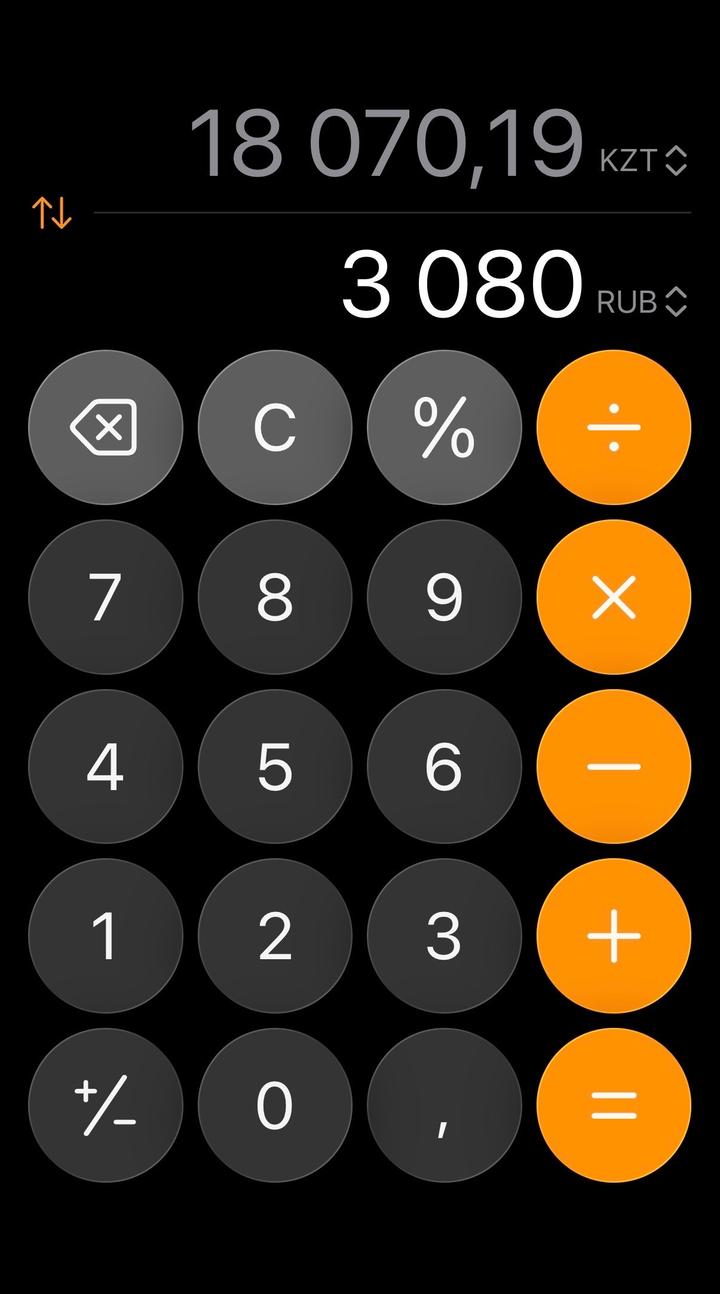Delete the last digit with backspace
720x1294 pixels.
[105, 428]
